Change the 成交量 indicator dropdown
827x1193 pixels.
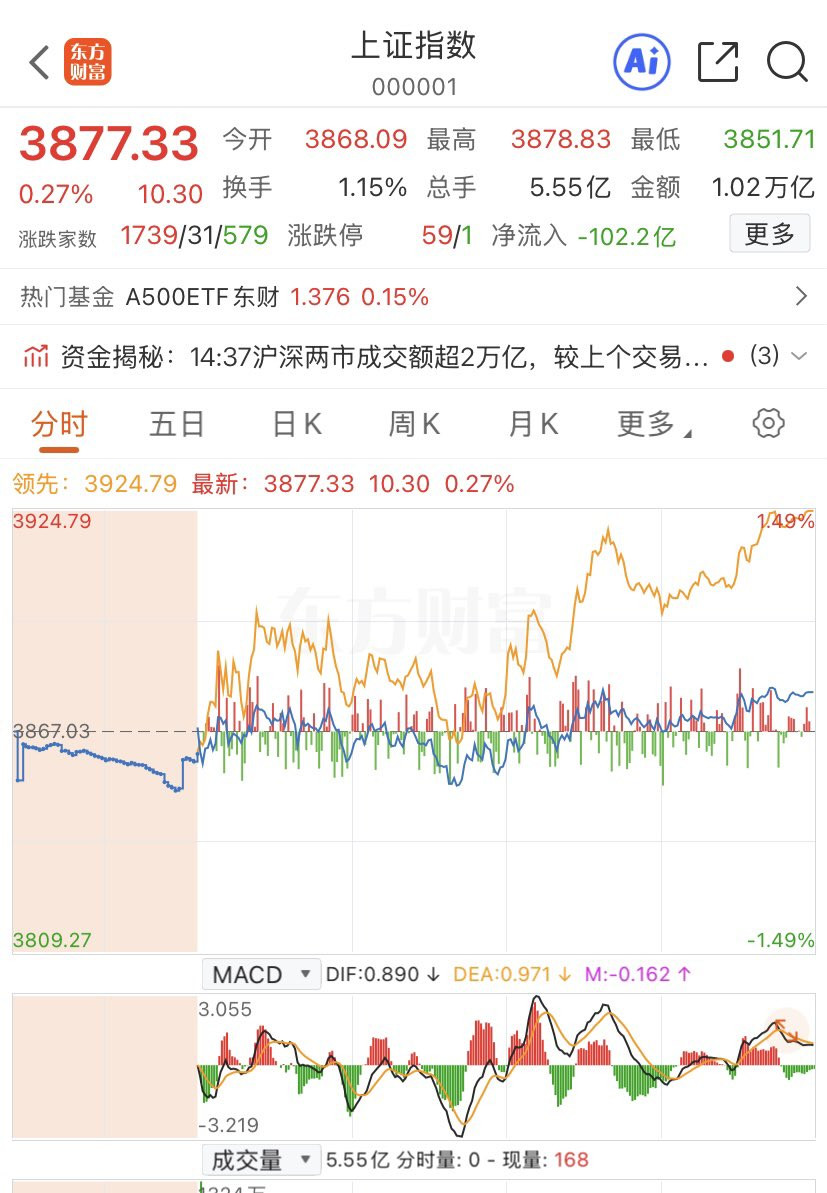261,1160
